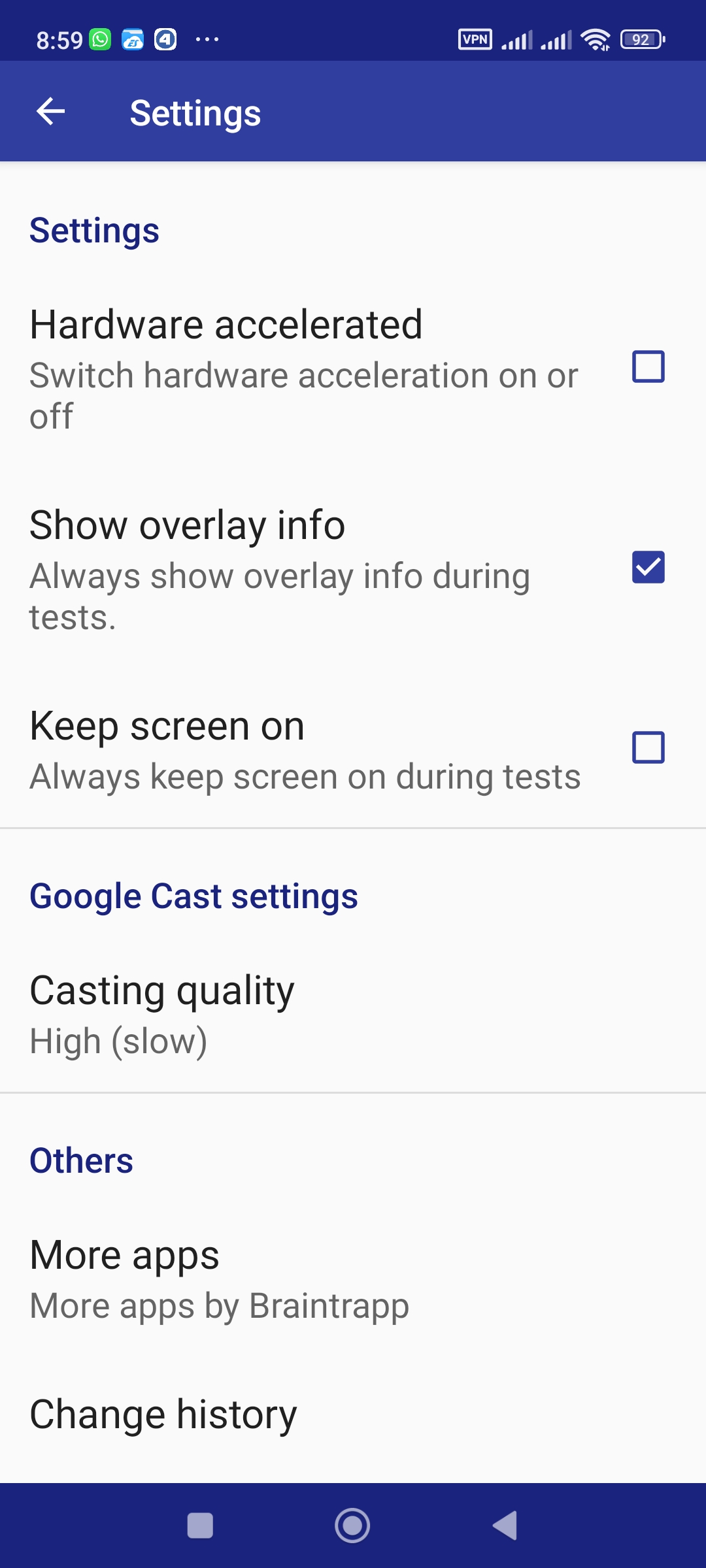Uncheck the Show overlay info checkbox
Viewport: 706px width, 1568px height.
pos(648,566)
